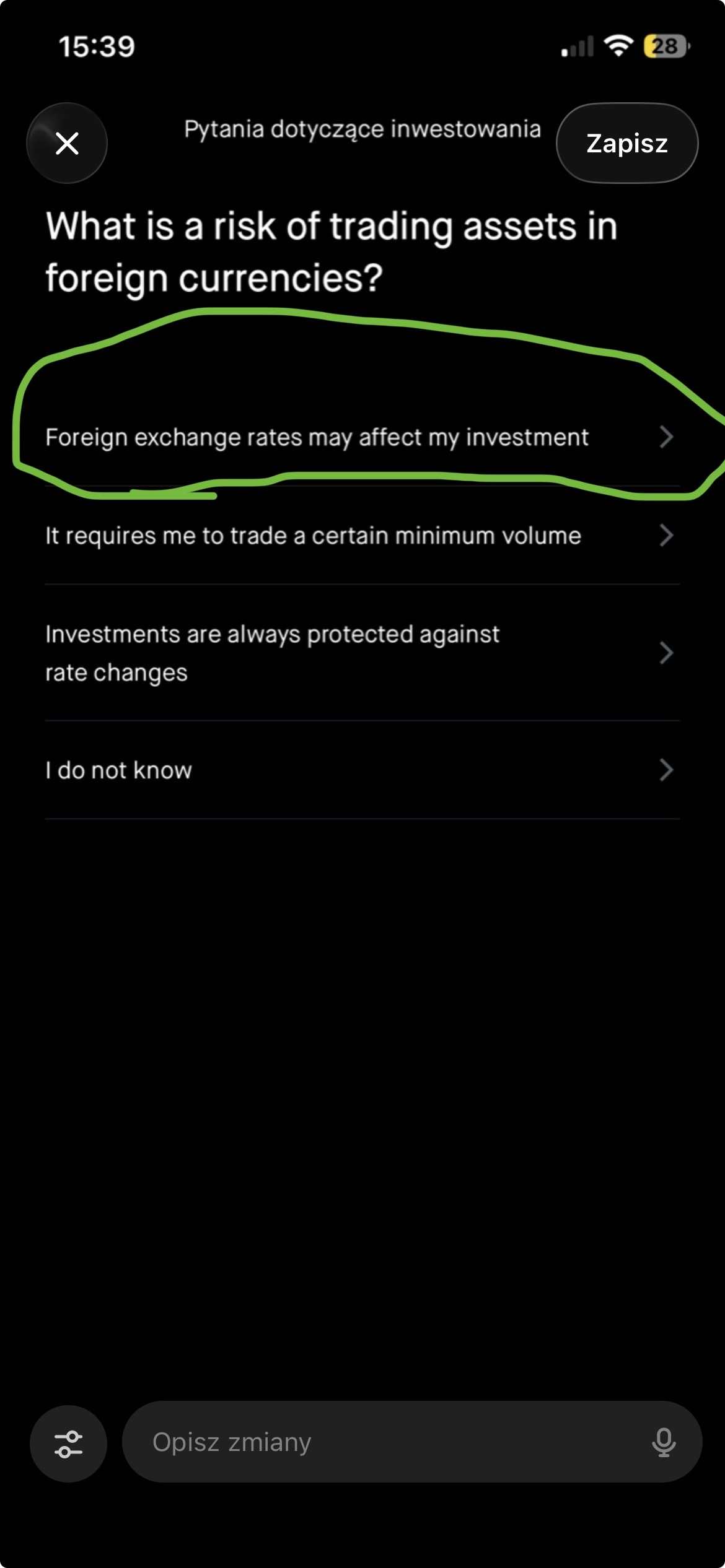Screen dimensions: 725x1568
Task: Open the adjustment sliders button
Action: pyautogui.click(x=68, y=1444)
